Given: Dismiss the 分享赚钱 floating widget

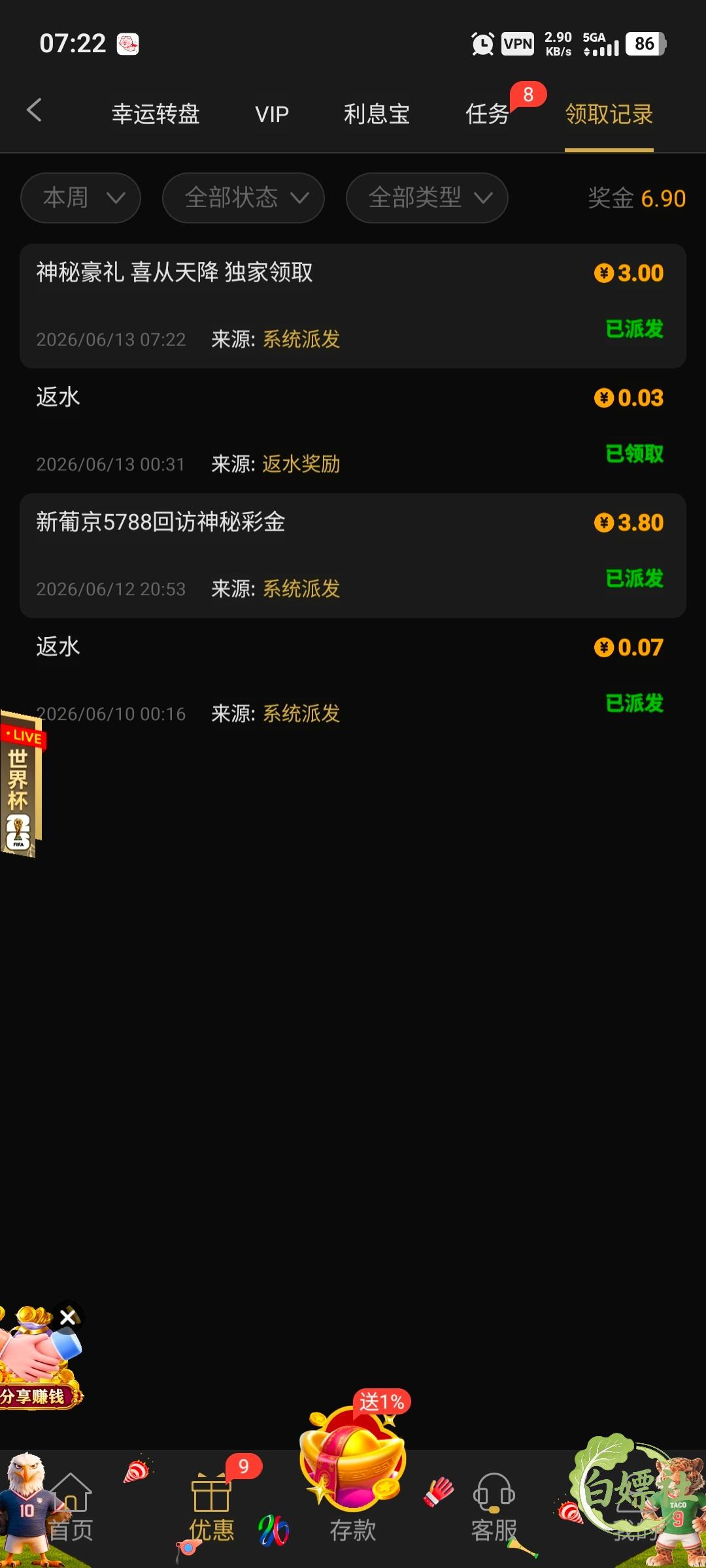Looking at the screenshot, I should [x=68, y=1317].
